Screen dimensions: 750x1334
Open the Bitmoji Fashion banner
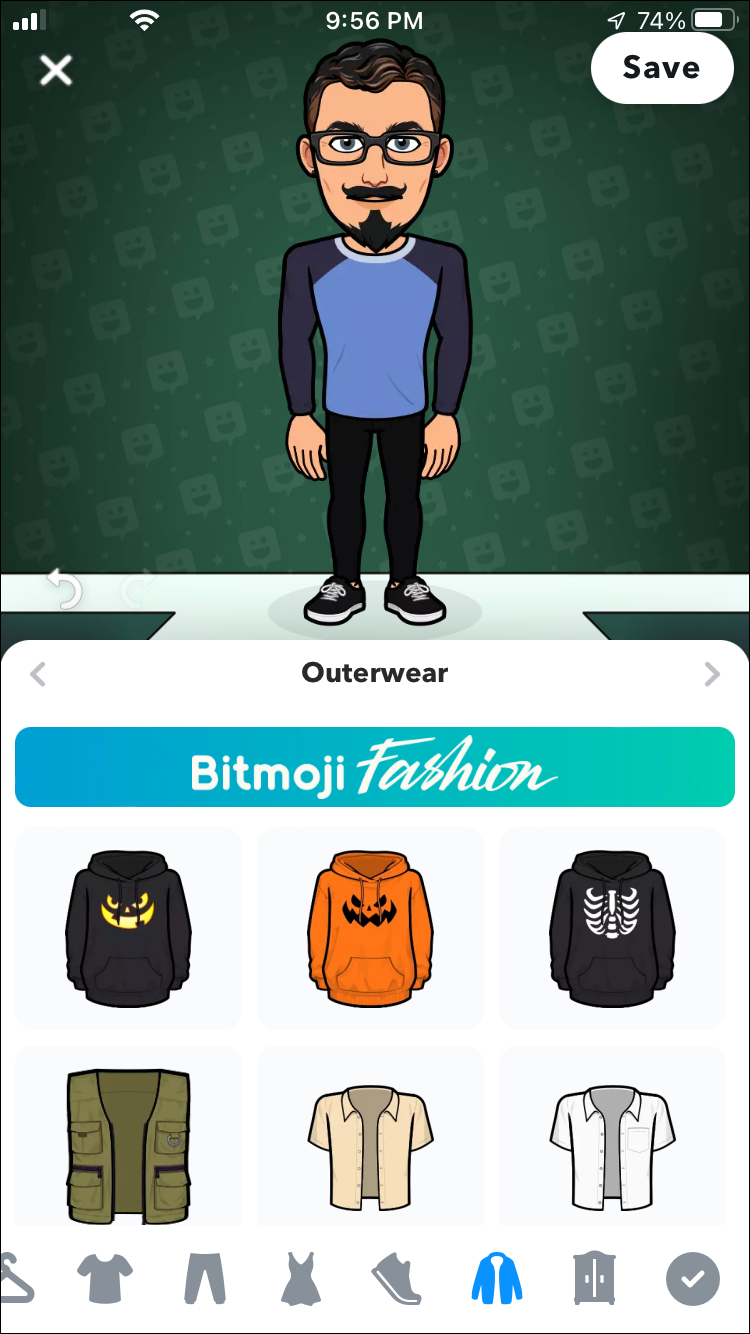click(375, 767)
